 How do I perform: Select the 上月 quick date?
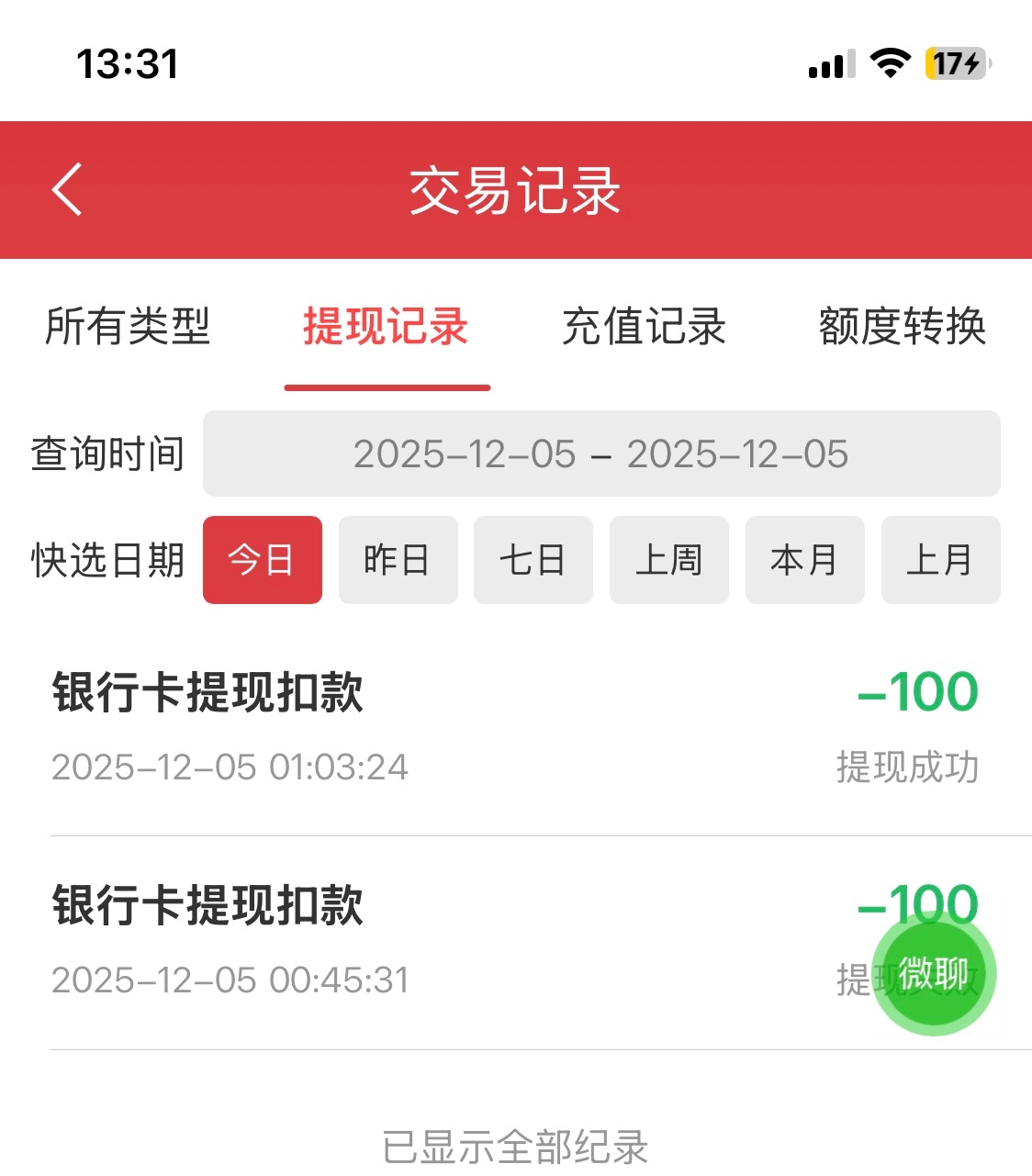[x=940, y=560]
